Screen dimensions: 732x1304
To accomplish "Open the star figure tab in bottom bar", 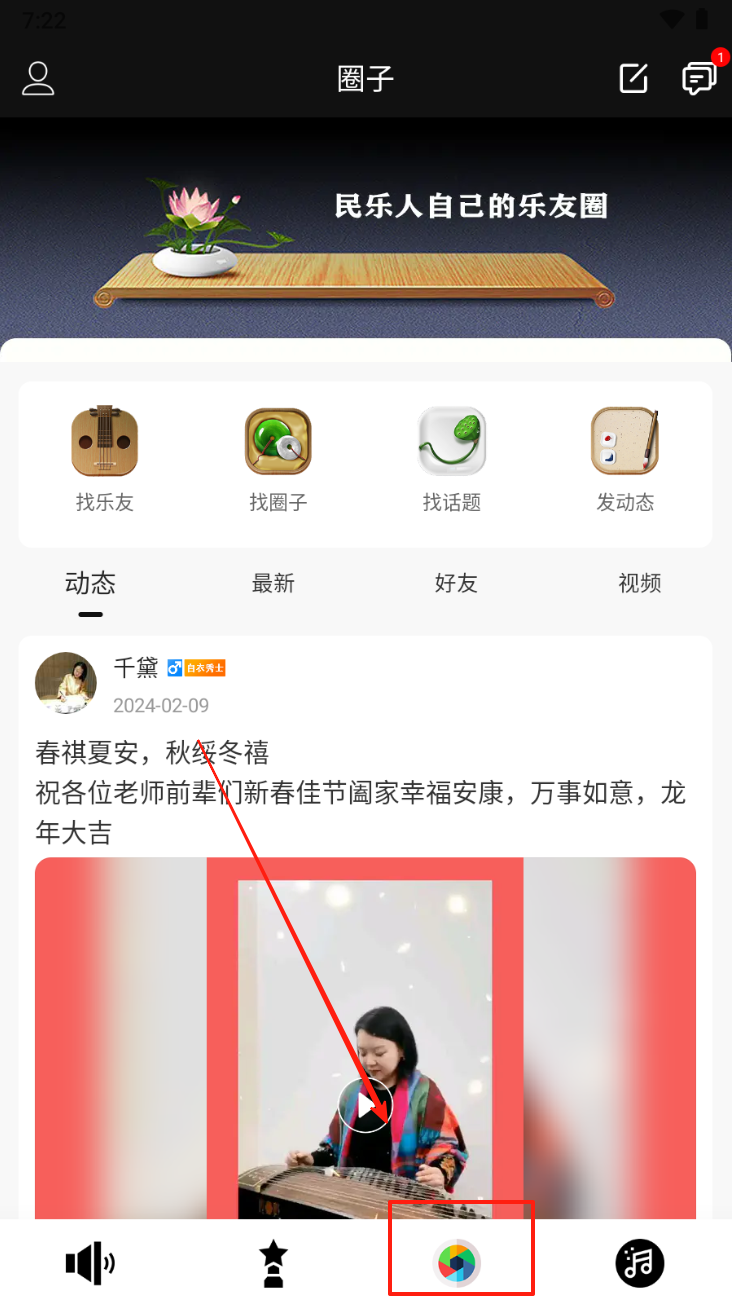I will [273, 1263].
